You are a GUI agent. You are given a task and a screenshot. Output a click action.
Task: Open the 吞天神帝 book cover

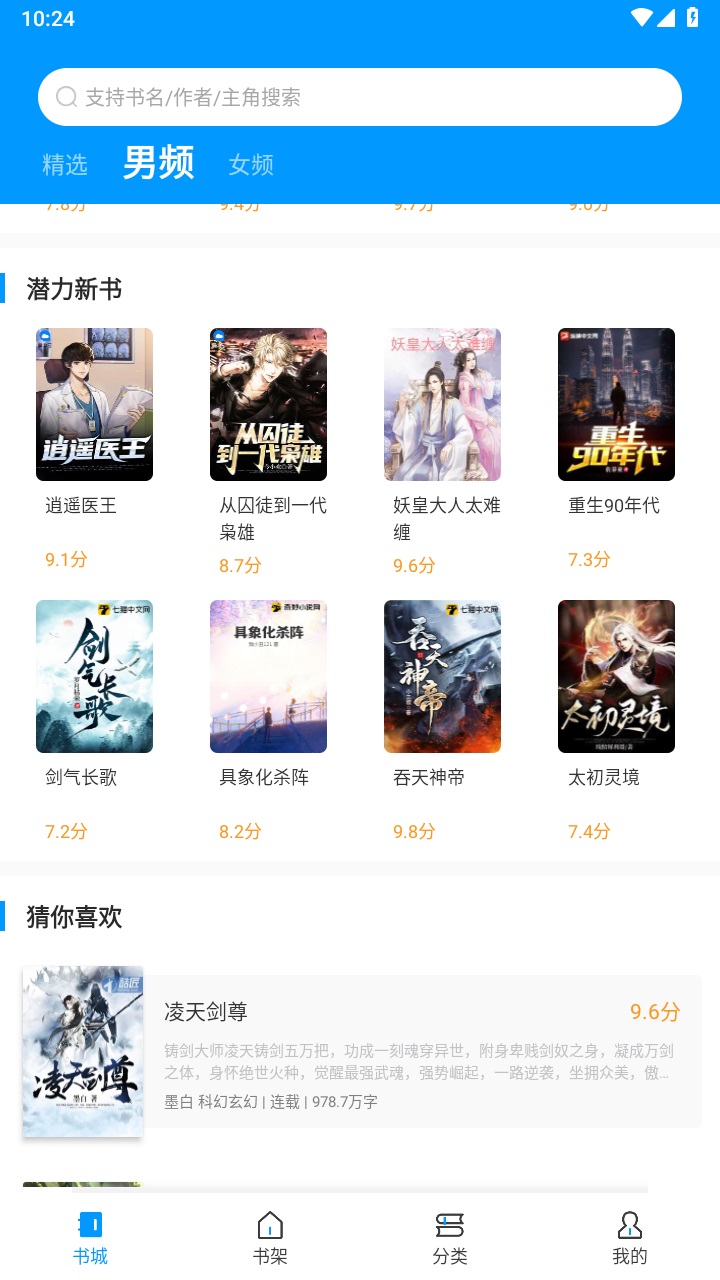(442, 675)
